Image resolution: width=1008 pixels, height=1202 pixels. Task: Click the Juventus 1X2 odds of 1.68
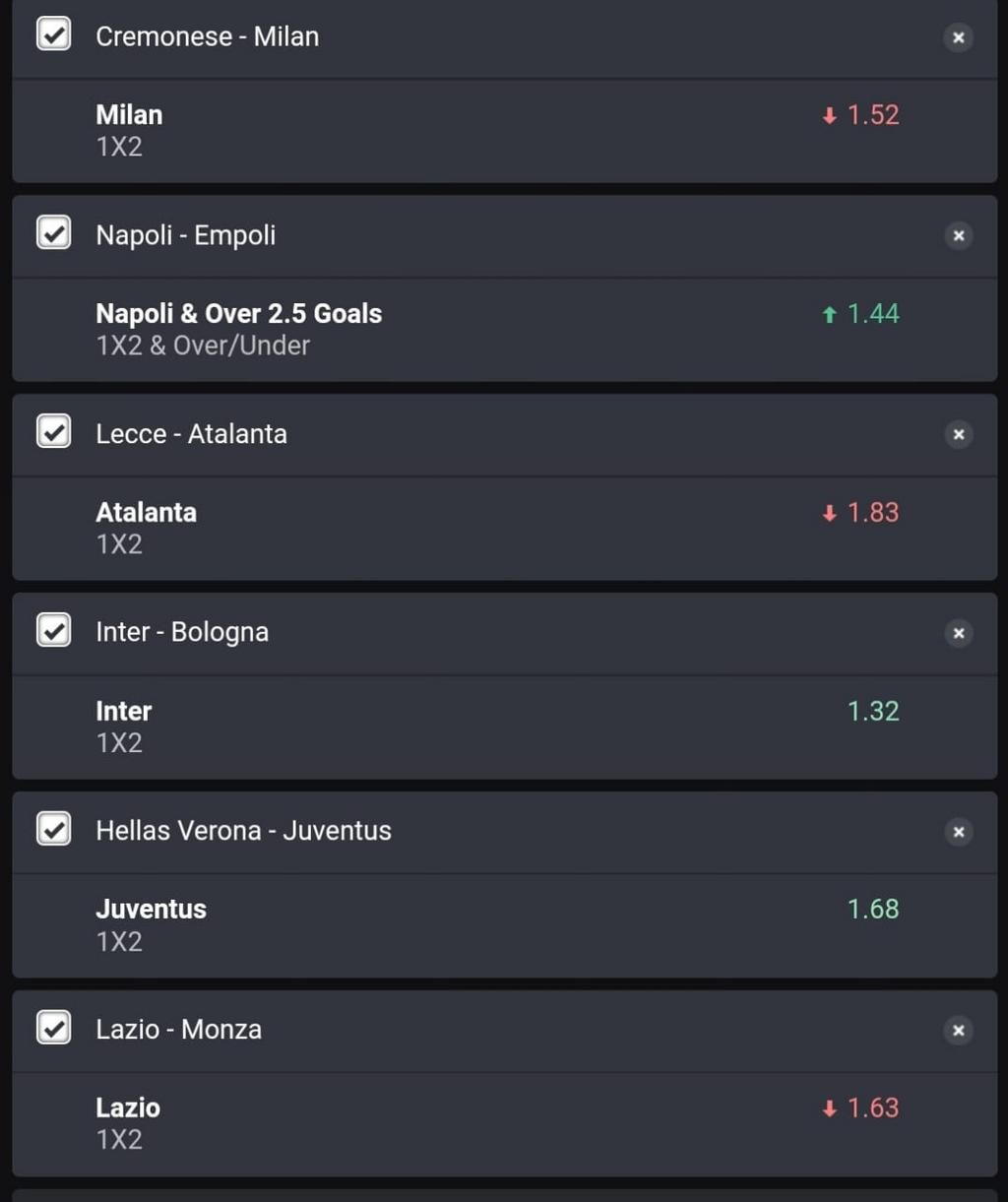click(872, 909)
